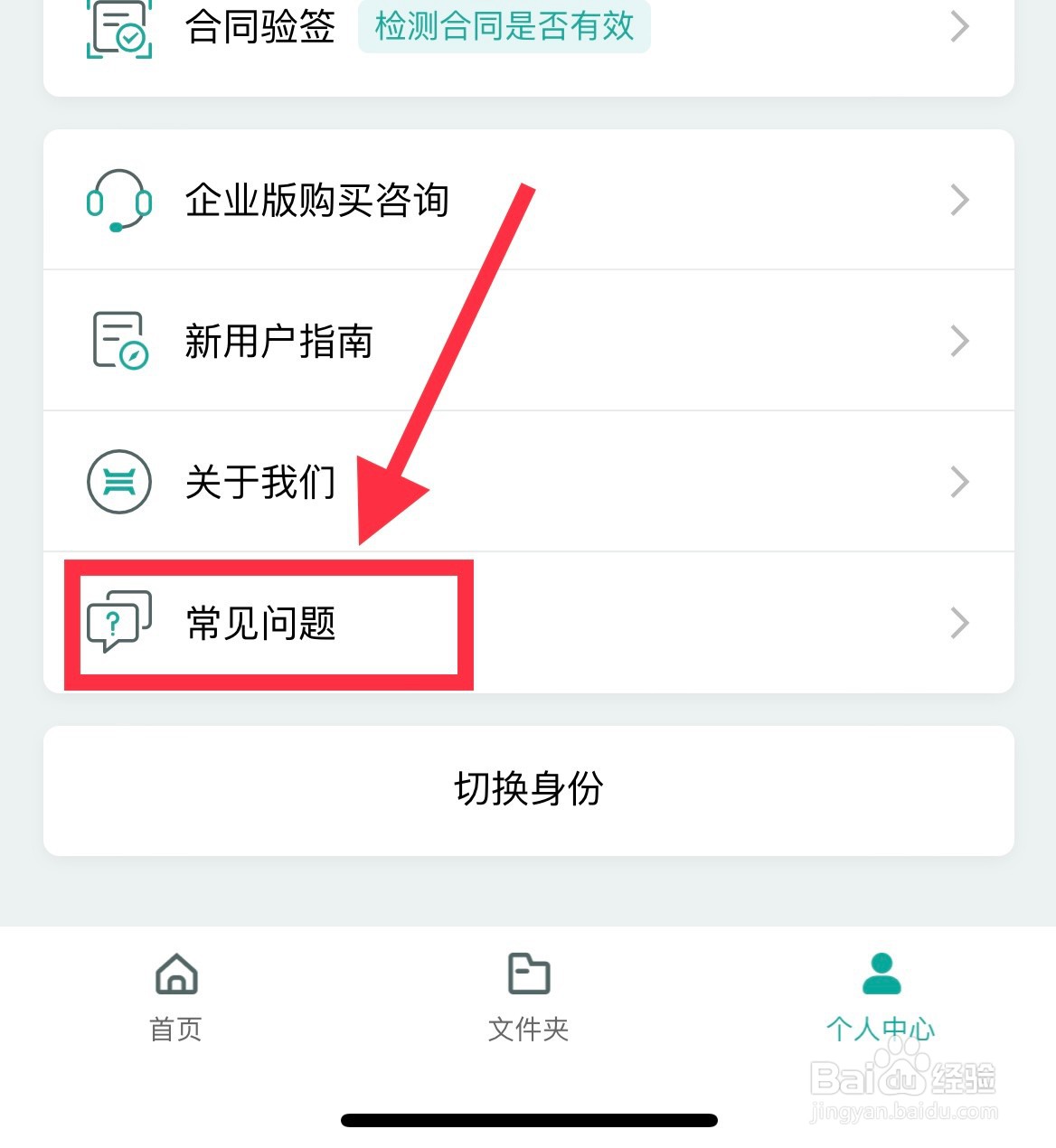Expand the 常见问题 row chevron
1056x1148 pixels.
959,622
